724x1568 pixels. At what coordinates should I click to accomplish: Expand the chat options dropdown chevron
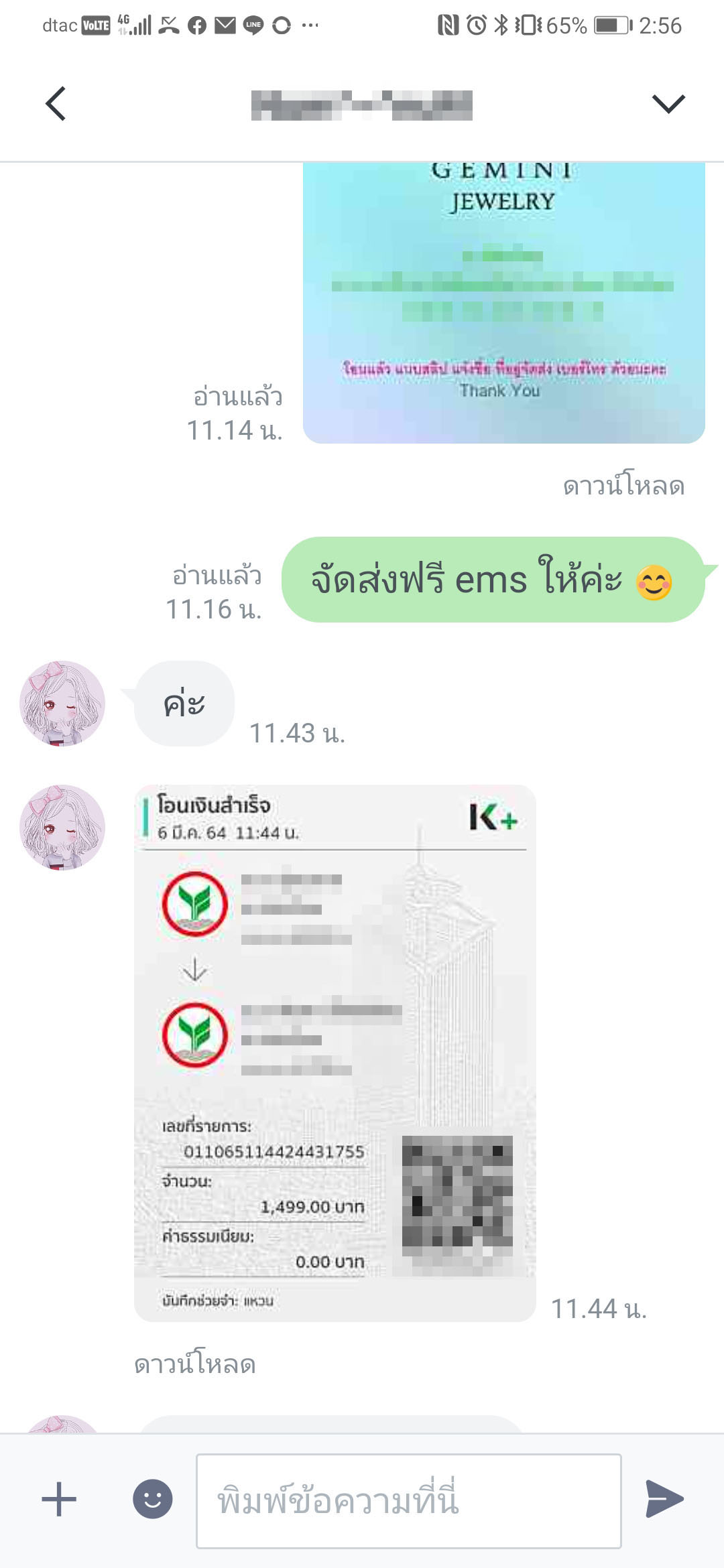click(x=668, y=104)
